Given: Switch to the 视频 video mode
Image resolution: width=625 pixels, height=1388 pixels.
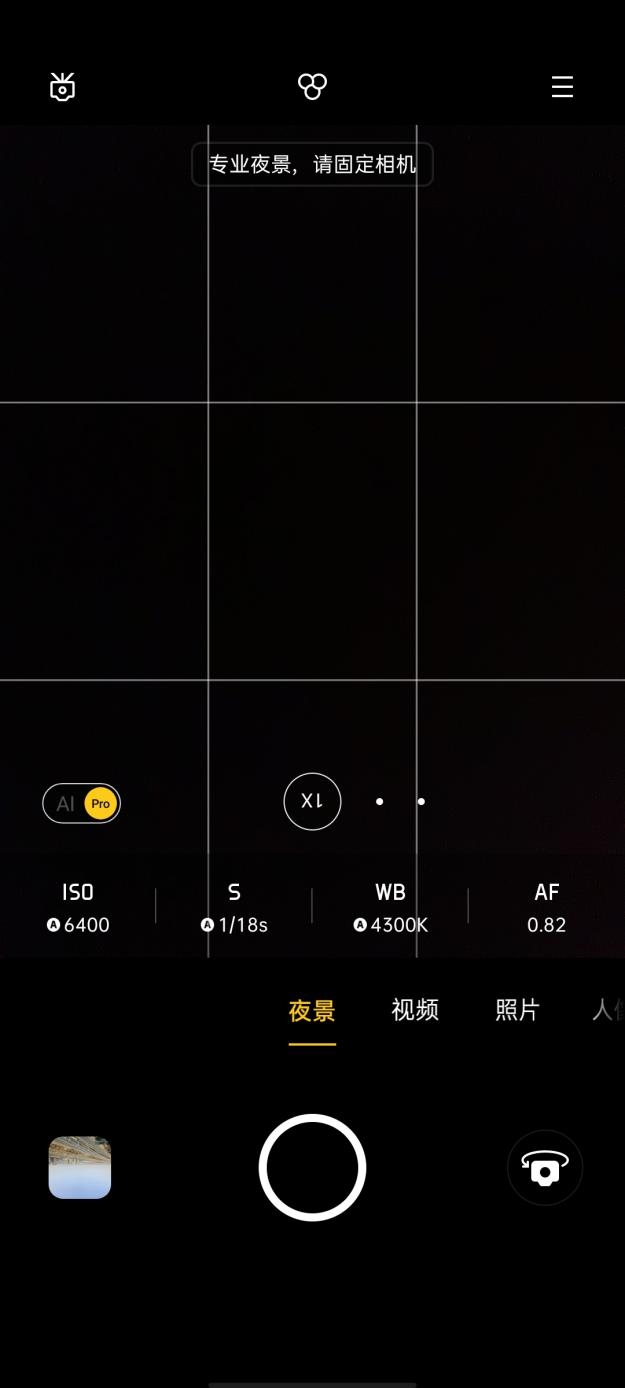Looking at the screenshot, I should click(415, 1010).
